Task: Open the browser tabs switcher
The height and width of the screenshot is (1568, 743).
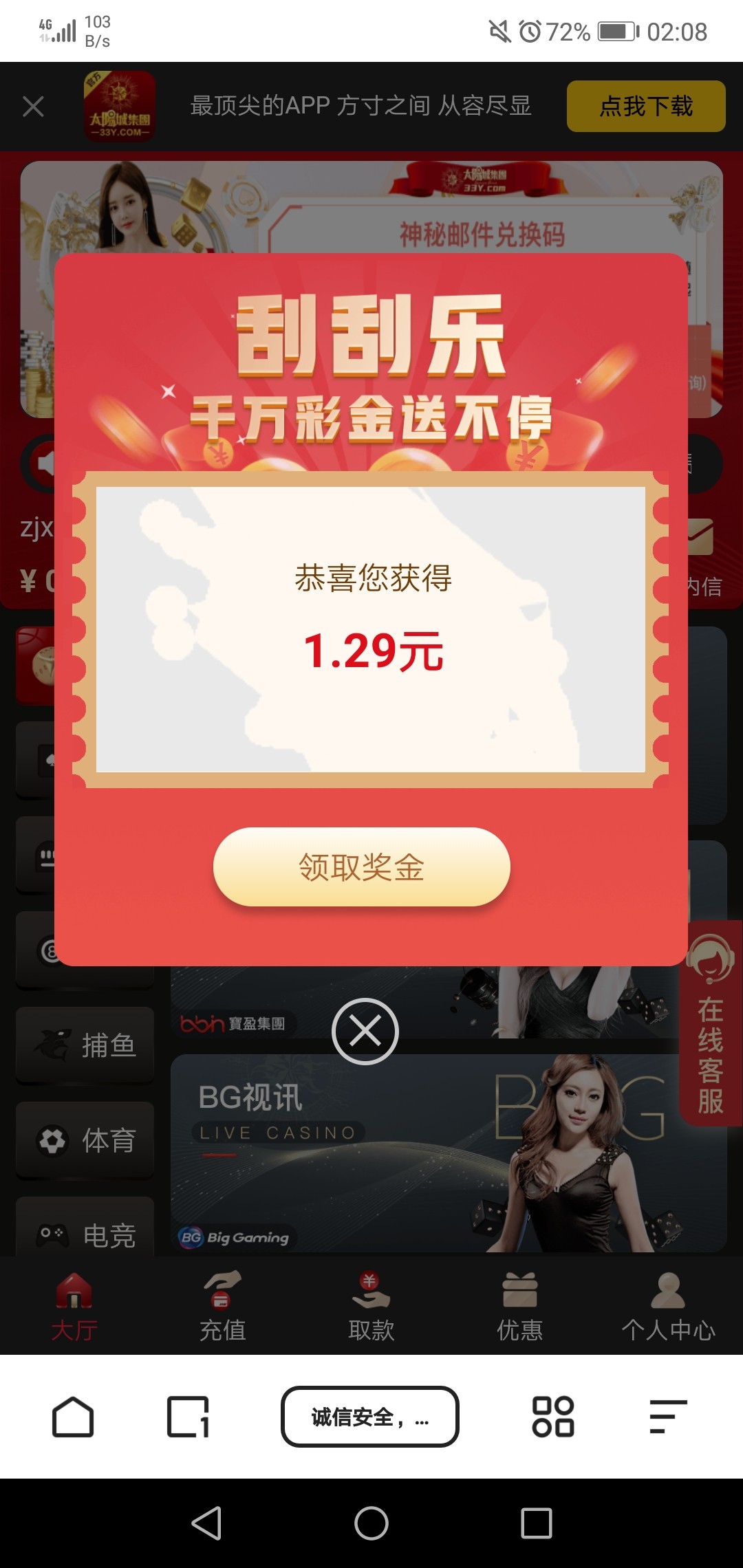Action: pyautogui.click(x=188, y=1417)
